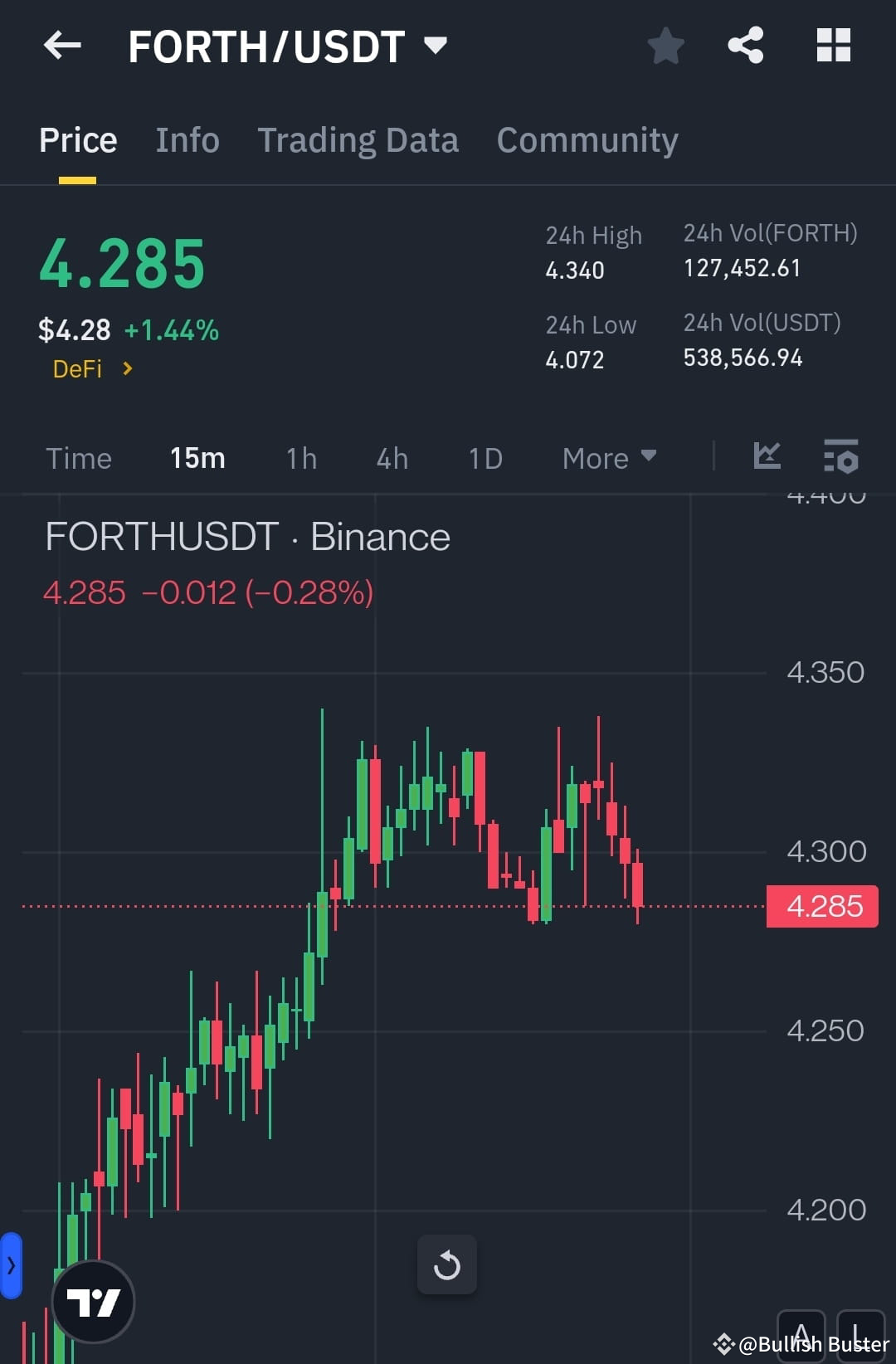Share the FORTH/USDT chart
896x1364 pixels.
coord(744,46)
